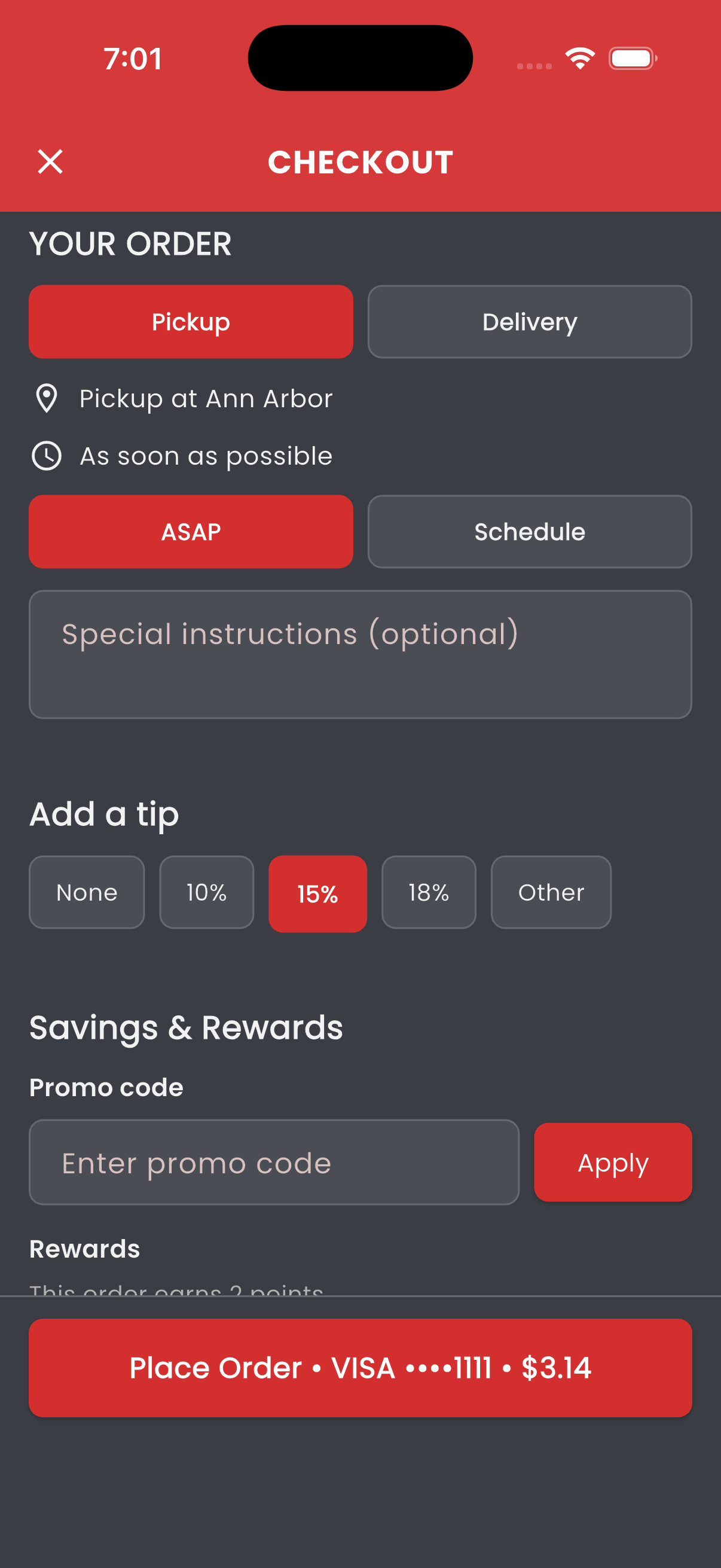Click the Enter promo code field

(273, 1162)
